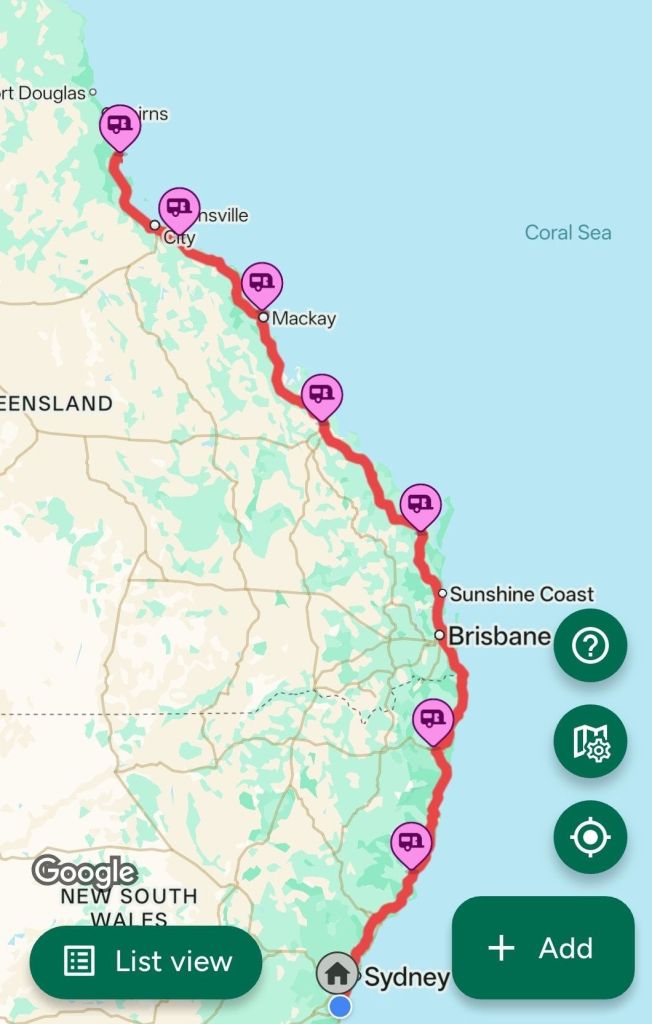Select the caravan pin between Mackay and Sunshine Coast

click(321, 394)
